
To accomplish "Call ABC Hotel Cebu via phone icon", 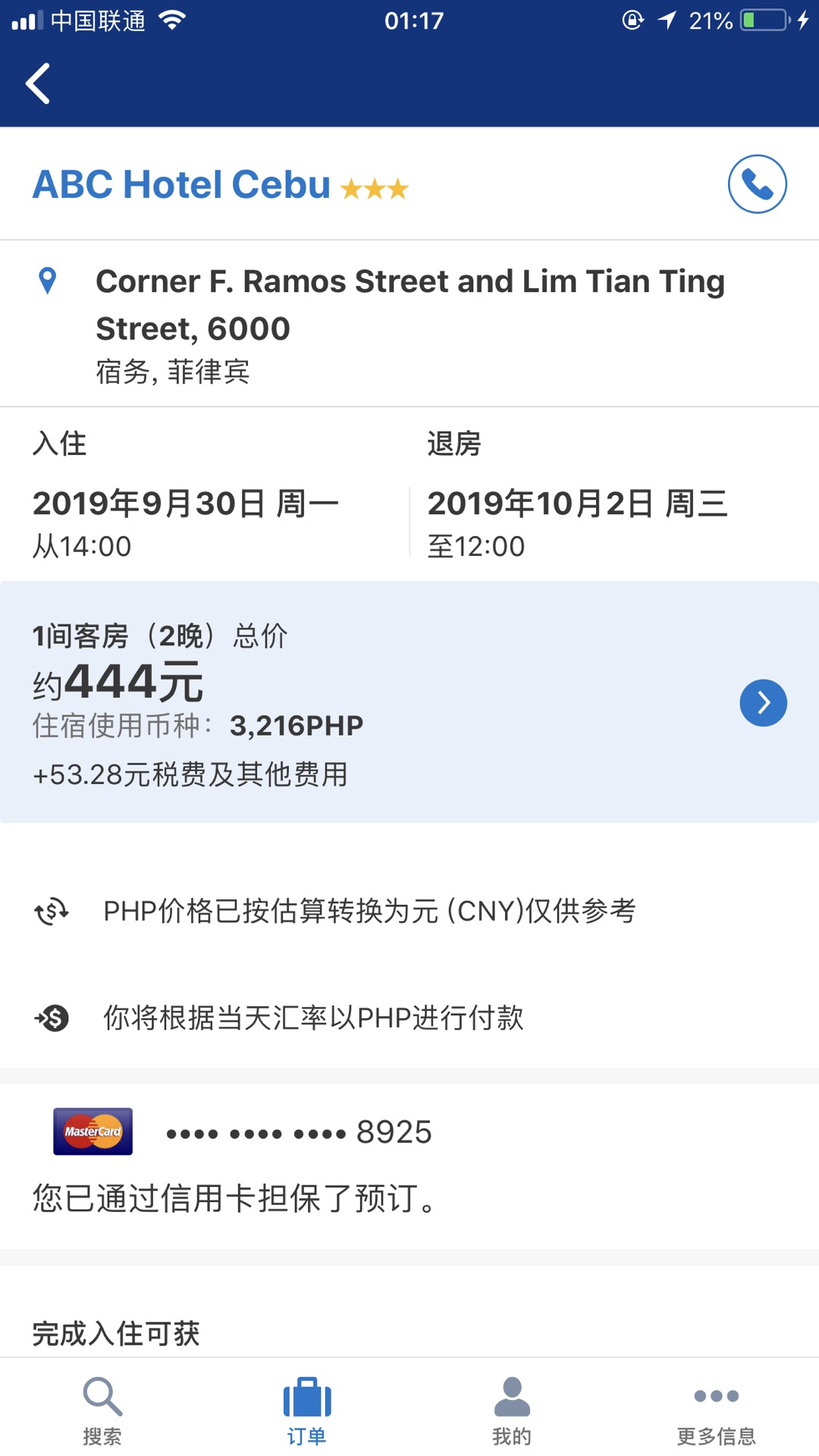I will coord(757,184).
